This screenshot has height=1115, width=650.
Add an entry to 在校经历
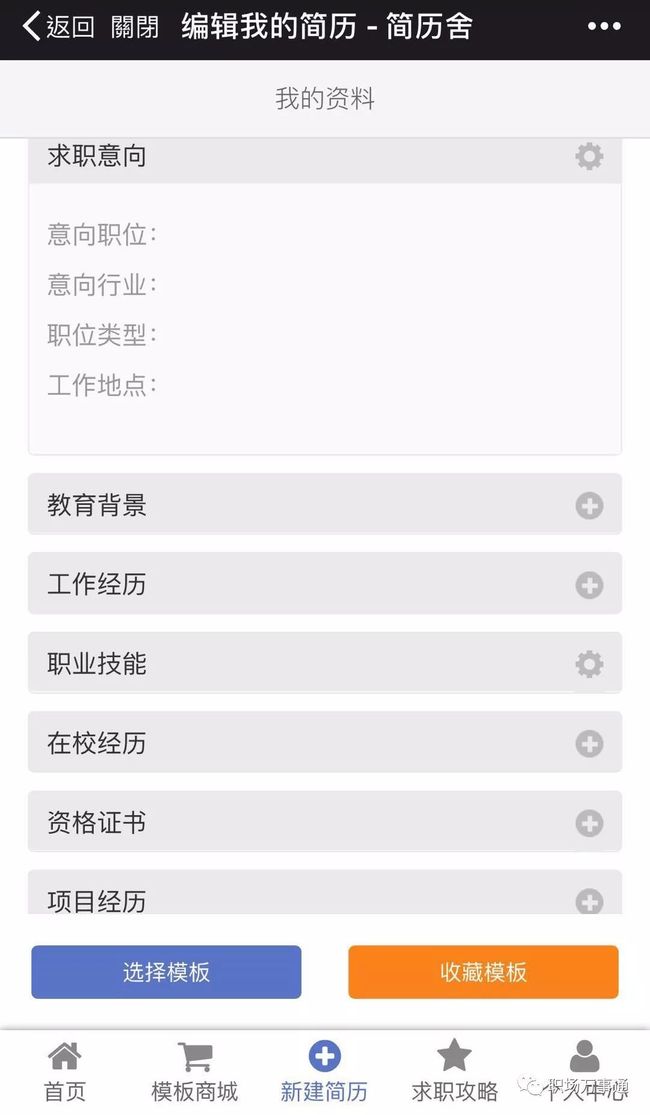coord(589,744)
